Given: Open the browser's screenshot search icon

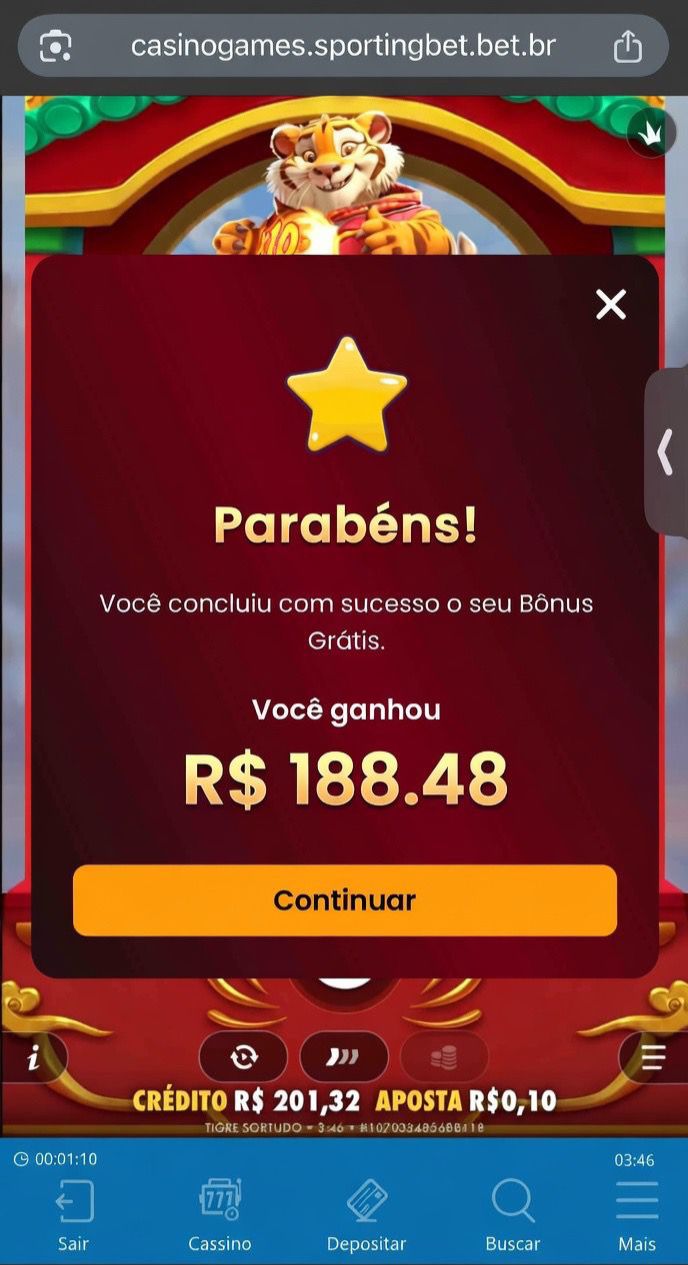Looking at the screenshot, I should [56, 46].
